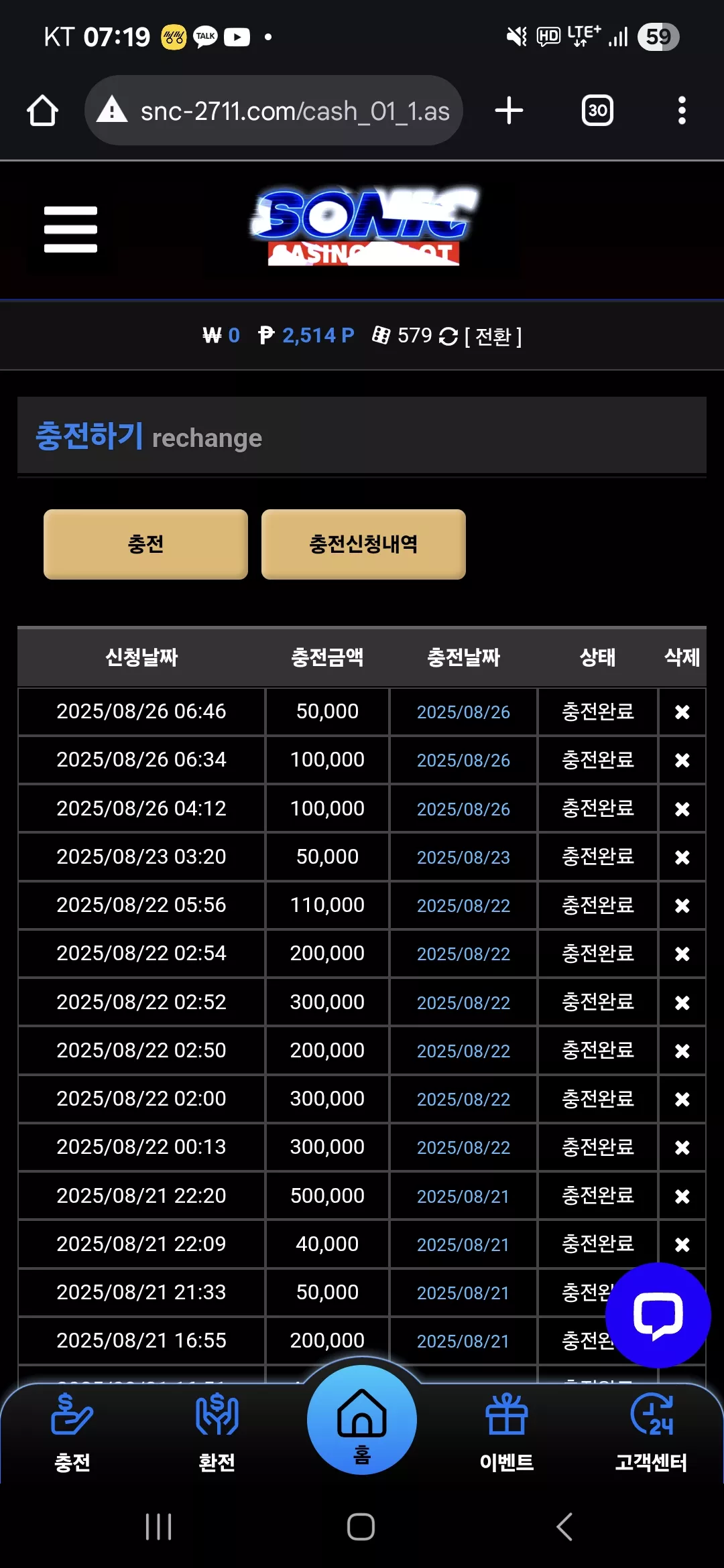
Task: Delete the 2025/08/23 03:20 entry
Action: (x=682, y=857)
